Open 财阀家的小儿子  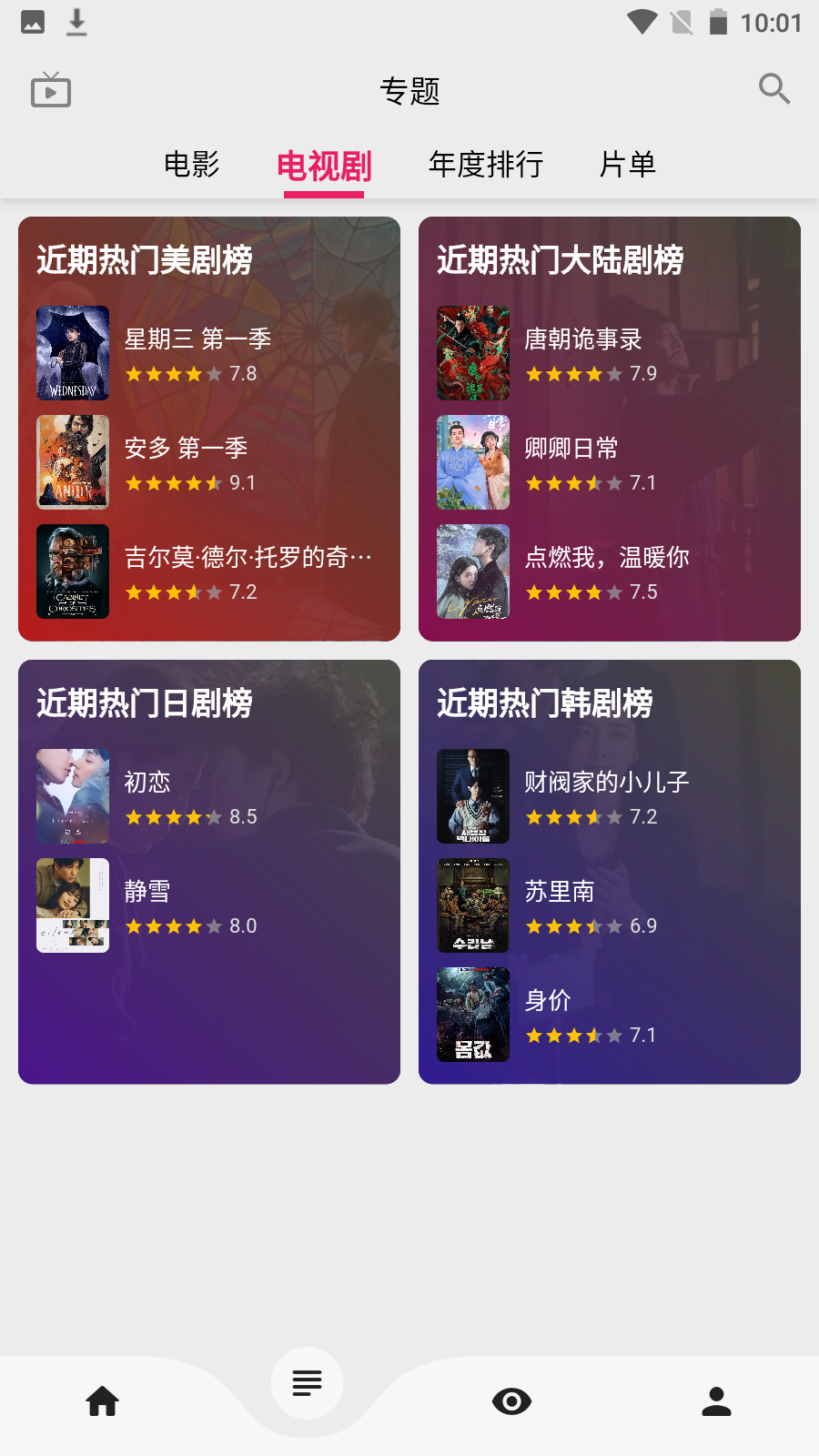(610, 796)
